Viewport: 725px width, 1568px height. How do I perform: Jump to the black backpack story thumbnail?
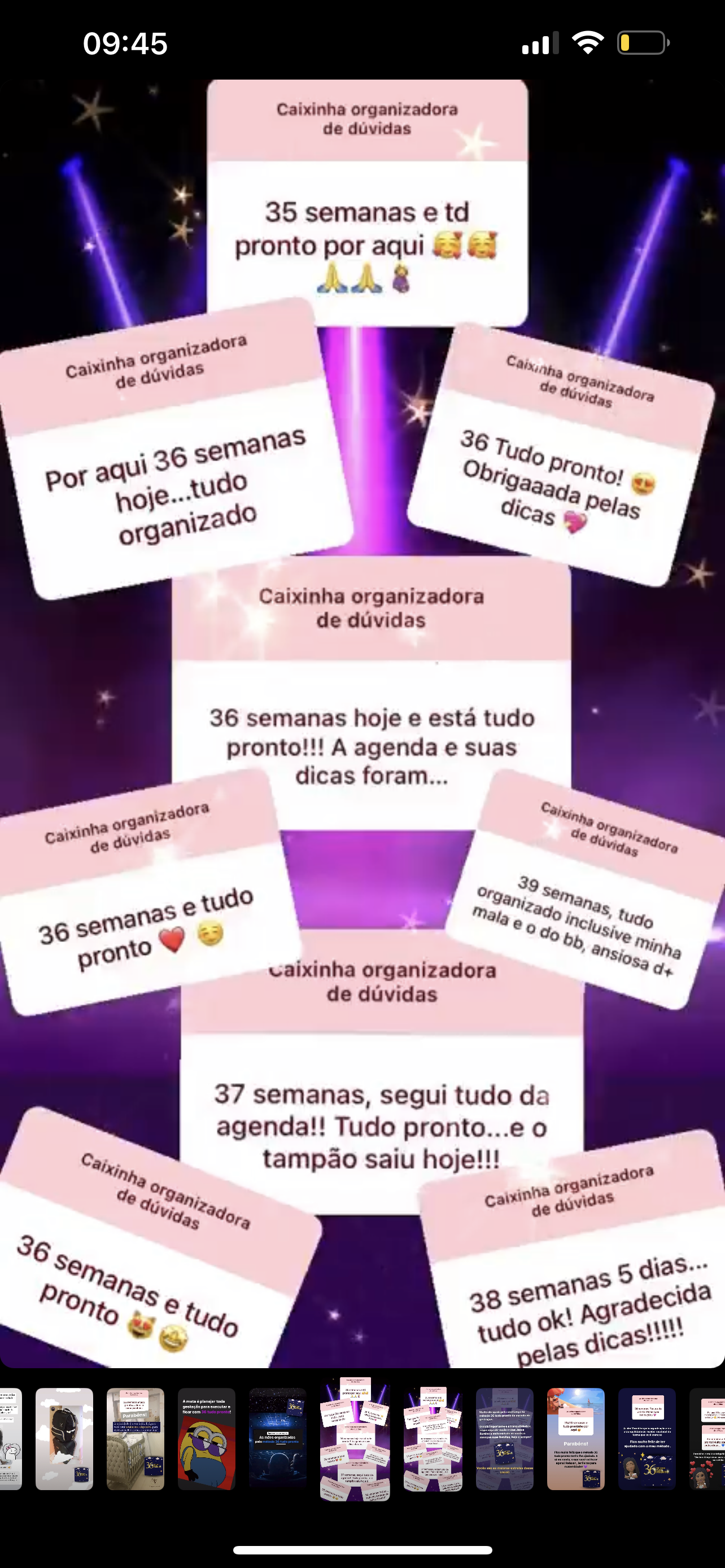(x=64, y=1438)
